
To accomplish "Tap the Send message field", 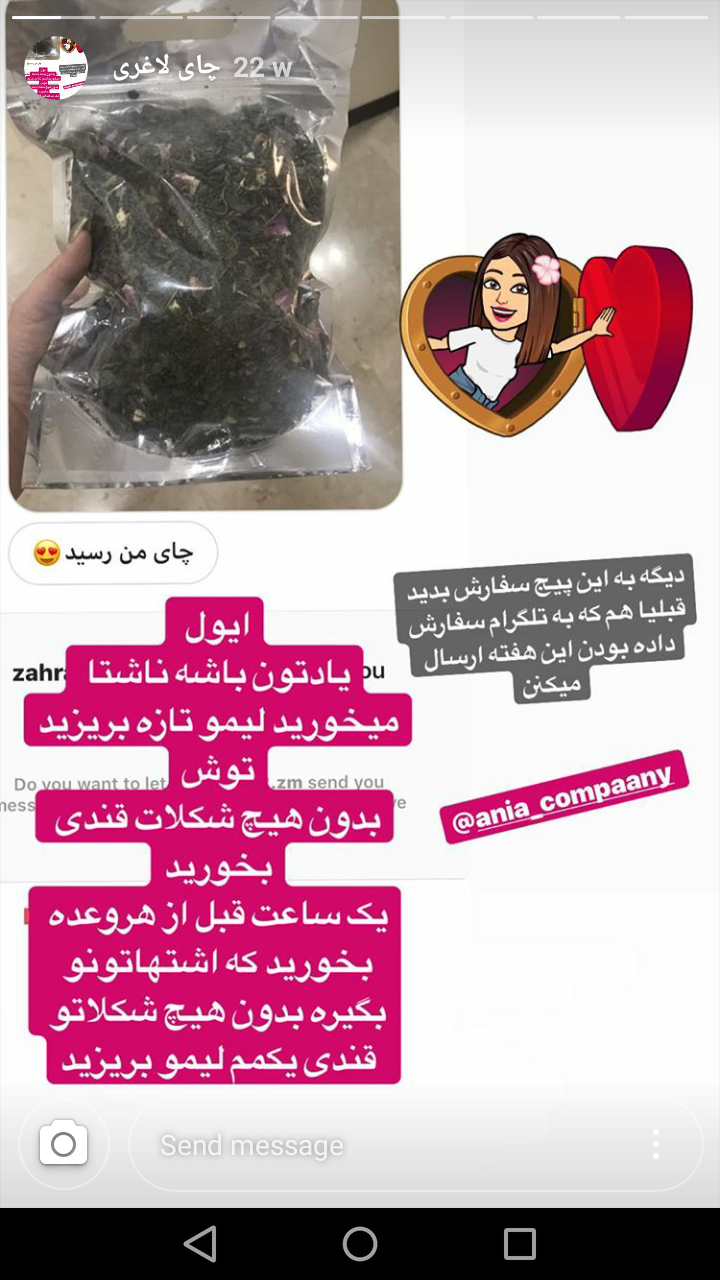I will coord(380,1145).
